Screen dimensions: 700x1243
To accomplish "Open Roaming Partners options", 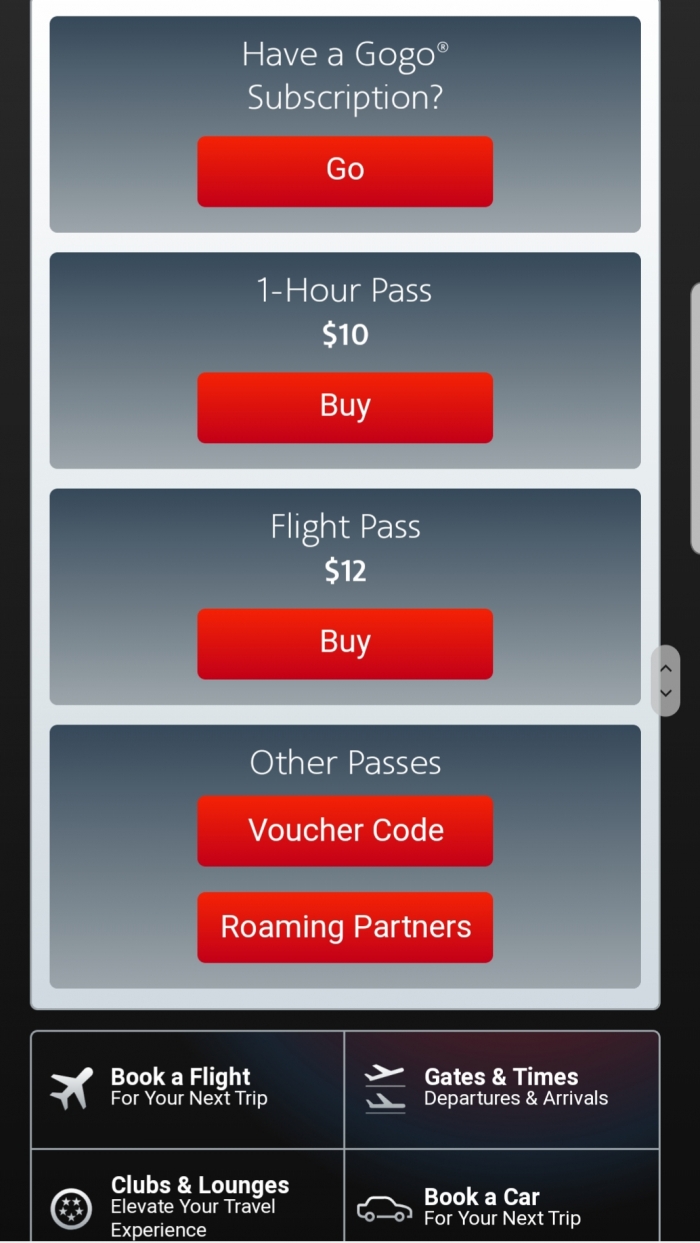I will tap(345, 927).
